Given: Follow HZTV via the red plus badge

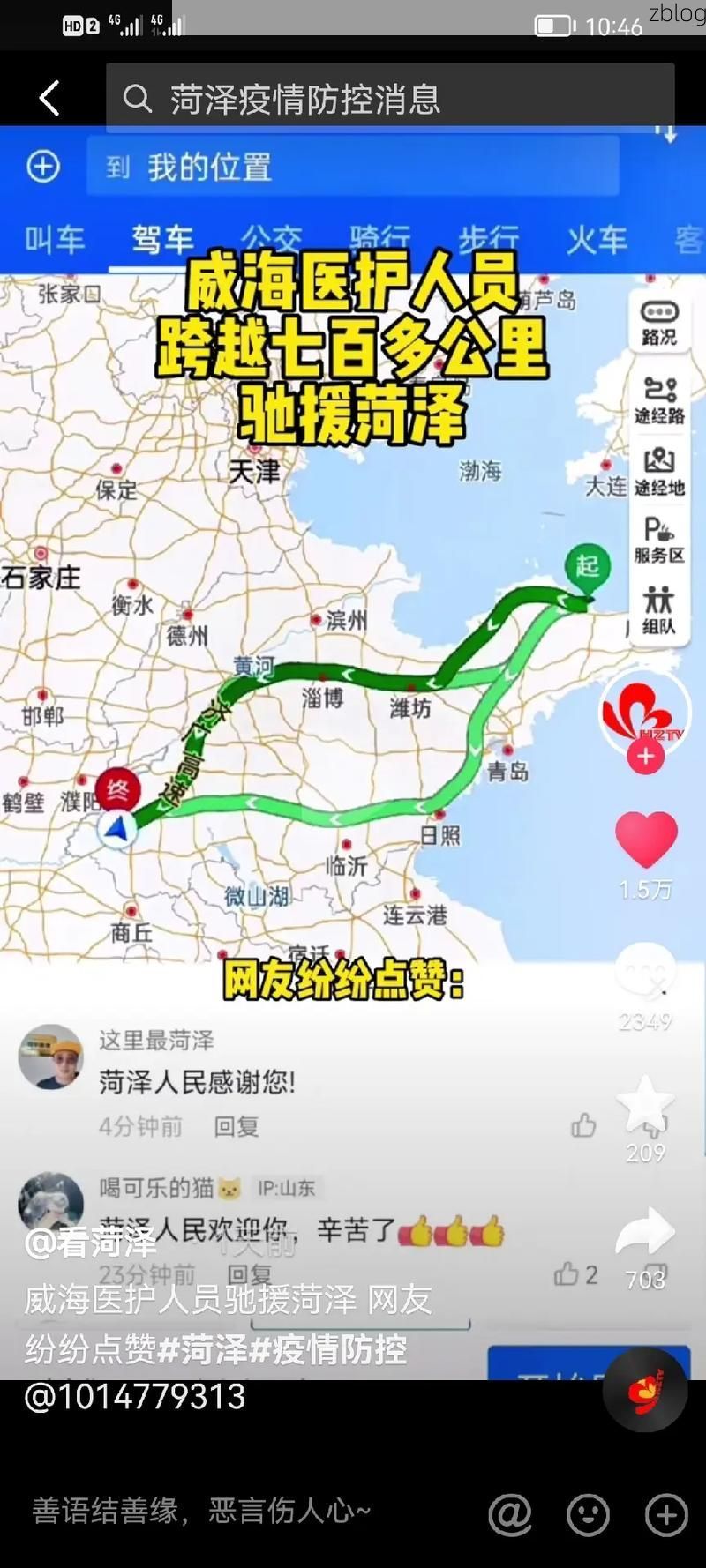Looking at the screenshot, I should [647, 756].
